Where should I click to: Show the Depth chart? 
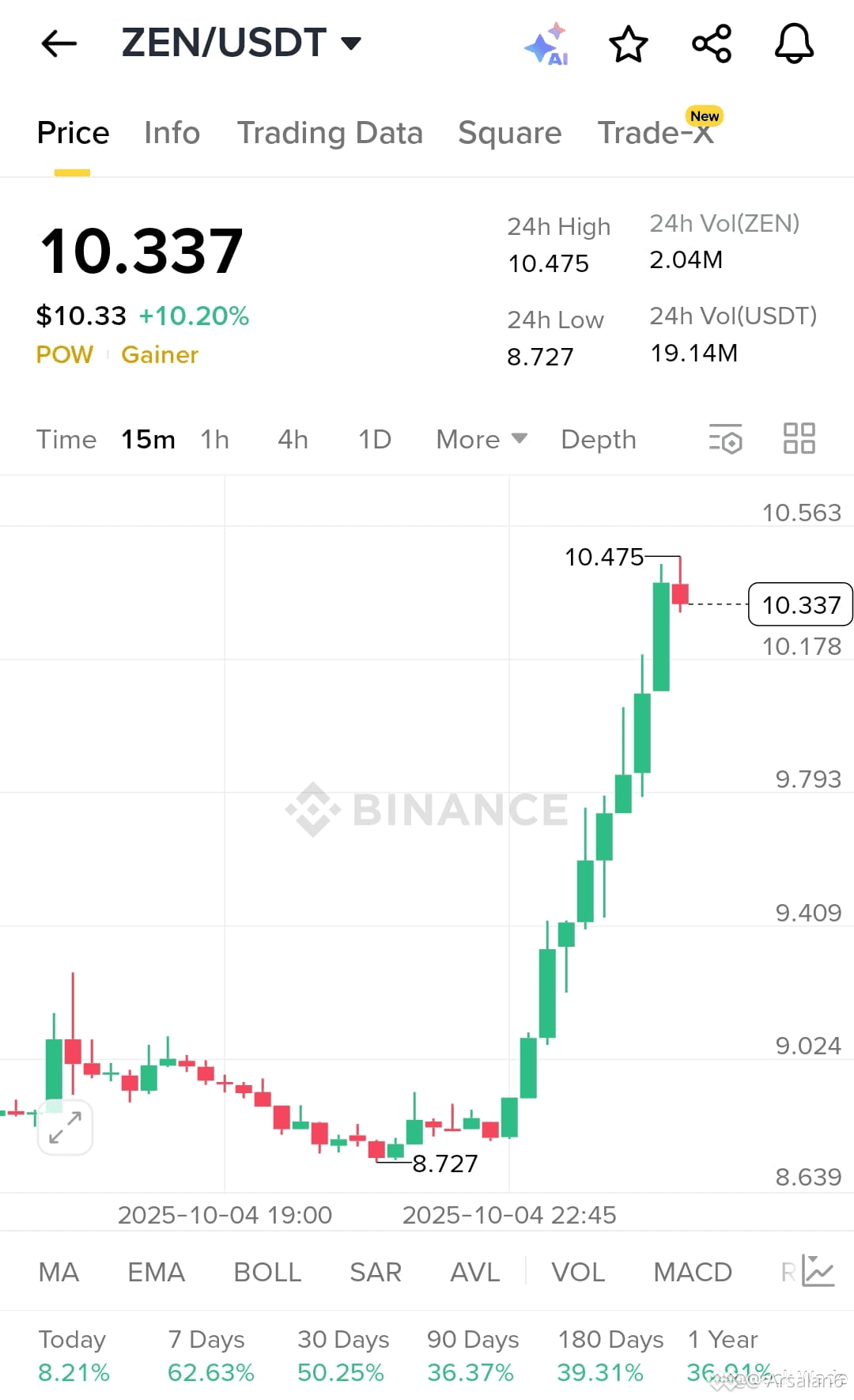coord(598,440)
